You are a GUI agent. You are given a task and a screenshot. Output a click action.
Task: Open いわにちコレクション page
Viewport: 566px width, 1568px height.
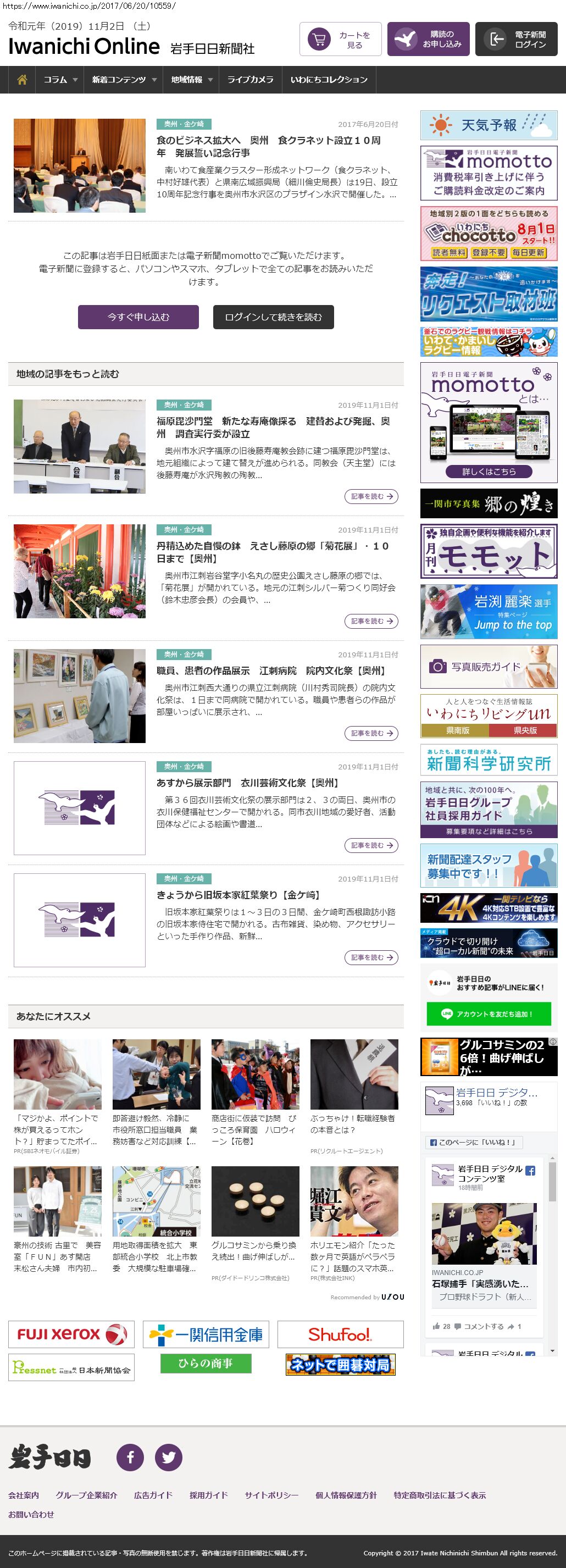coord(329,80)
